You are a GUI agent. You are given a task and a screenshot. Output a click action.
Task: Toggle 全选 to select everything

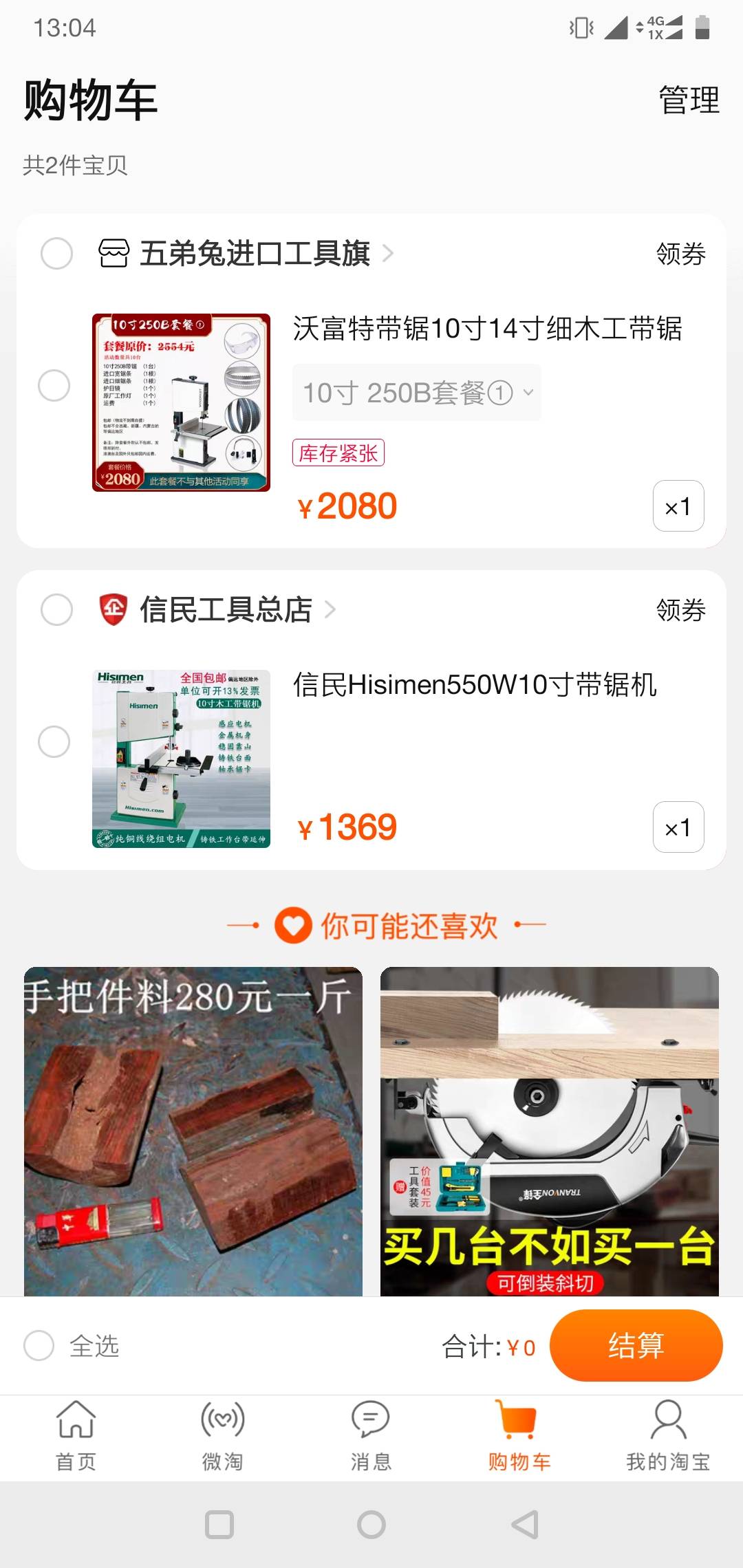coord(39,1346)
